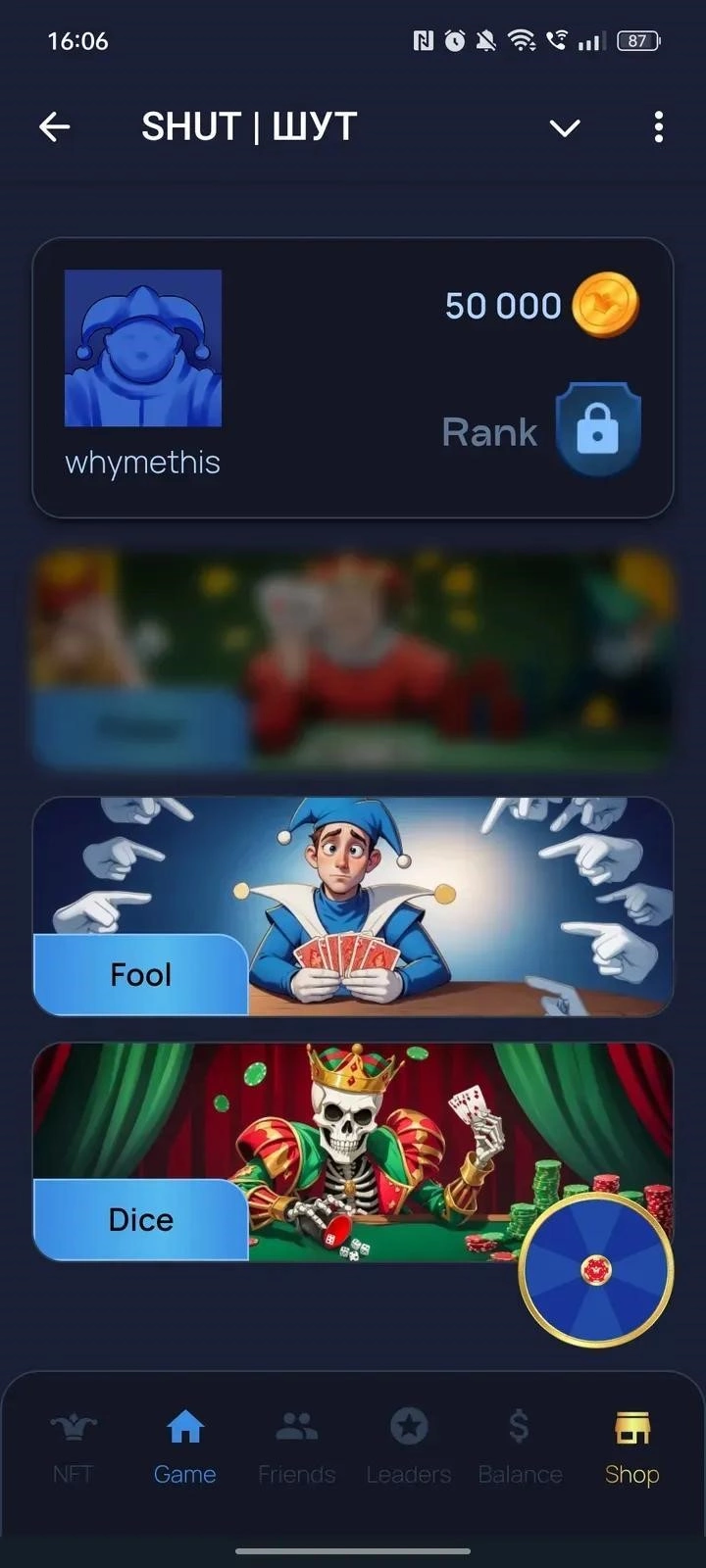Visit the Shop tab
706x1568 pixels.
point(631,1447)
